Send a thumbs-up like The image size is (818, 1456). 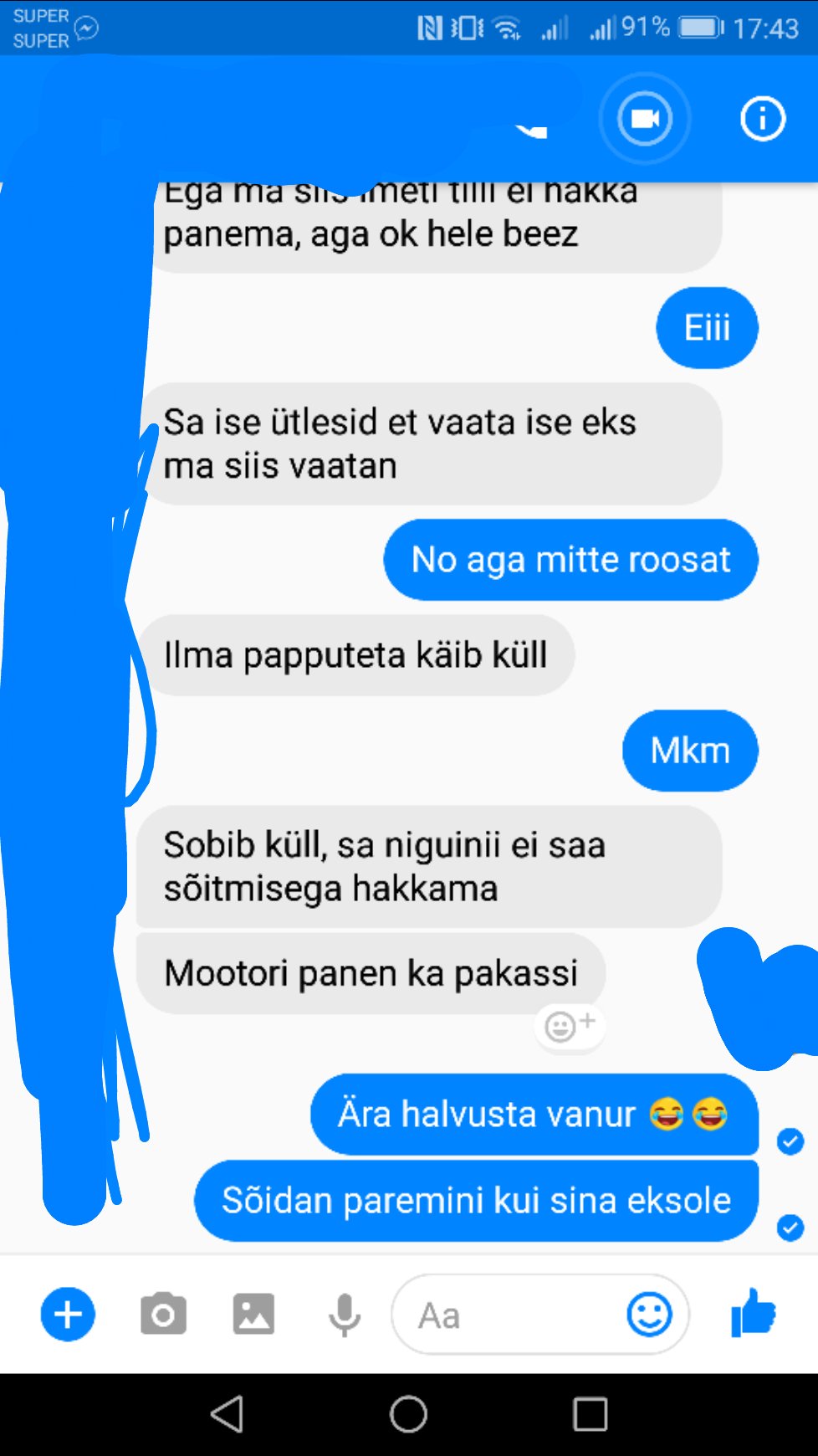pos(754,1312)
